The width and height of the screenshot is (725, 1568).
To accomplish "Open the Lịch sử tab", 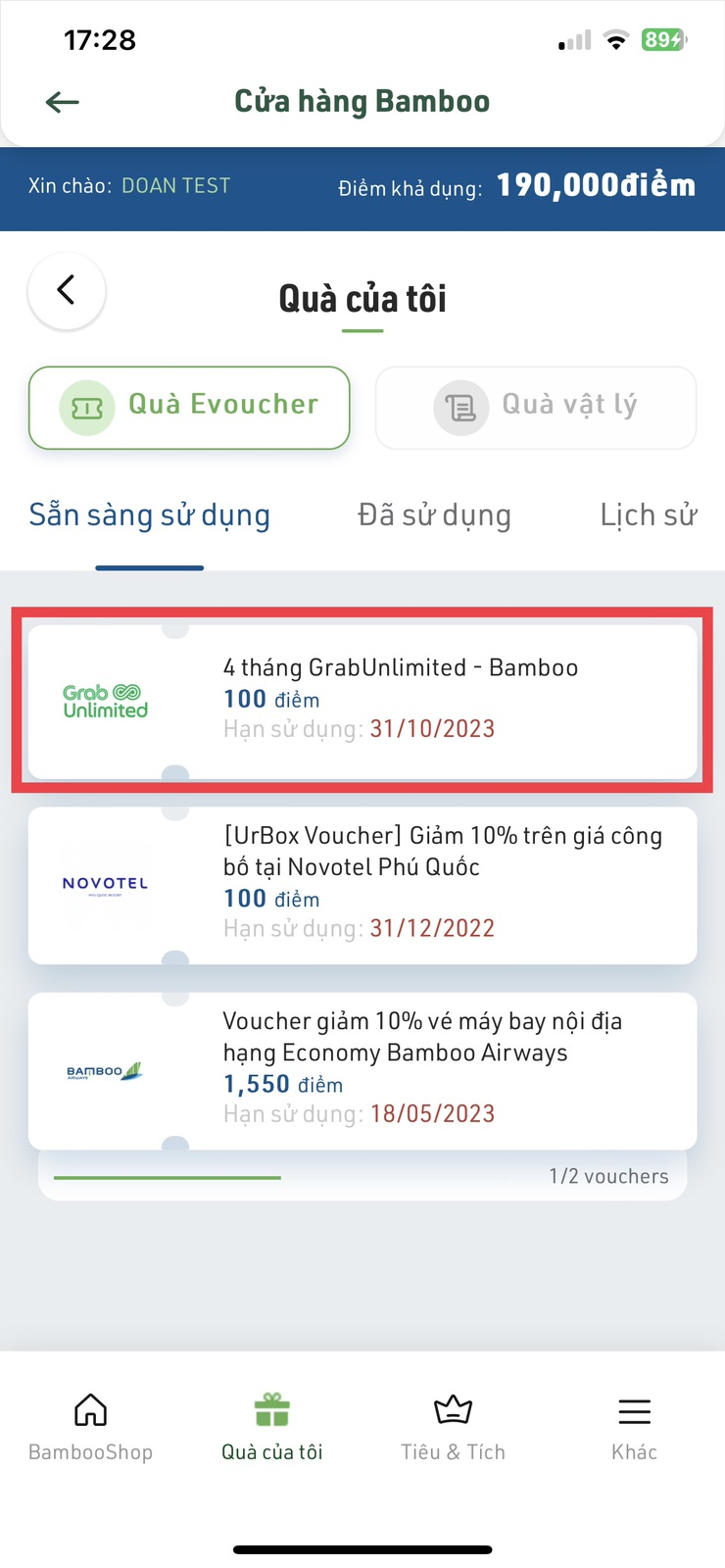I will point(648,515).
